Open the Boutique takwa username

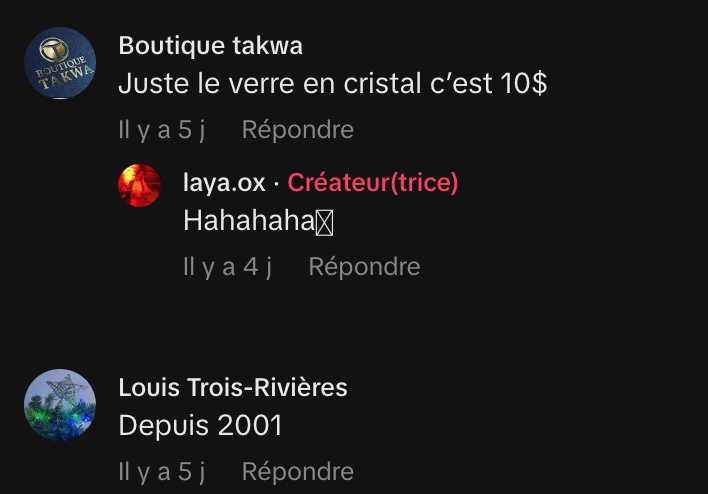210,46
